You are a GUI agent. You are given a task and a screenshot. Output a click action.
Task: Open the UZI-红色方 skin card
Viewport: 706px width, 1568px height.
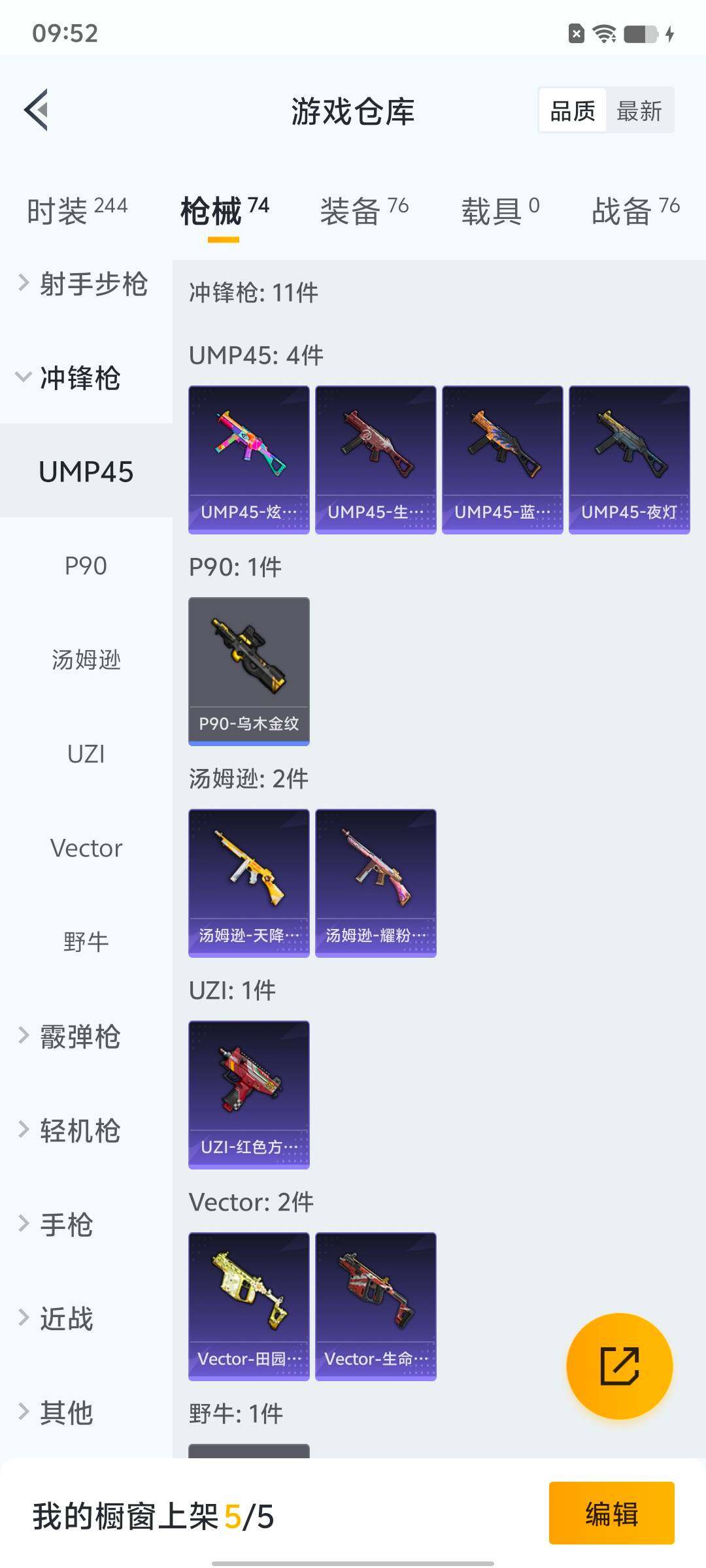tap(248, 1094)
